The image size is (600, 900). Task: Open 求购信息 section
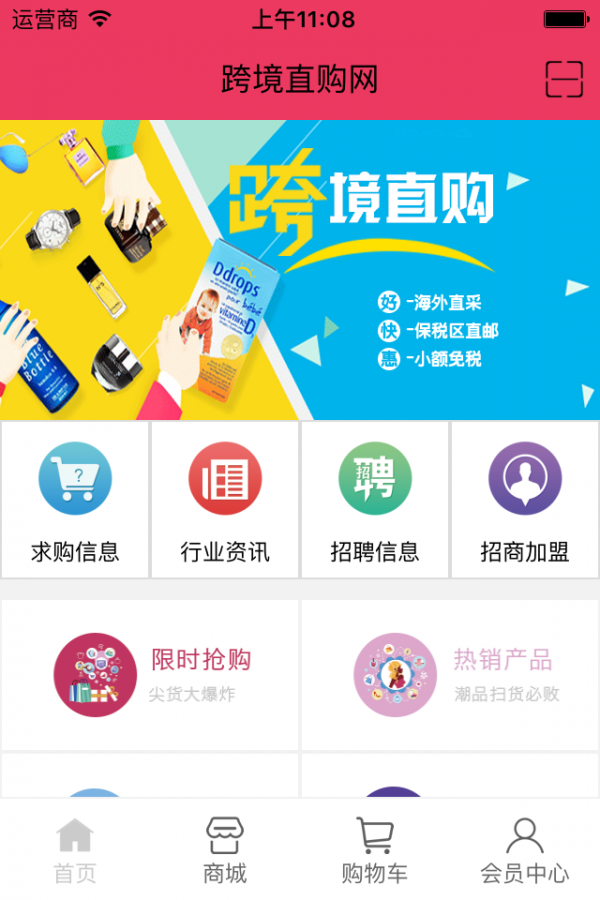[75, 500]
